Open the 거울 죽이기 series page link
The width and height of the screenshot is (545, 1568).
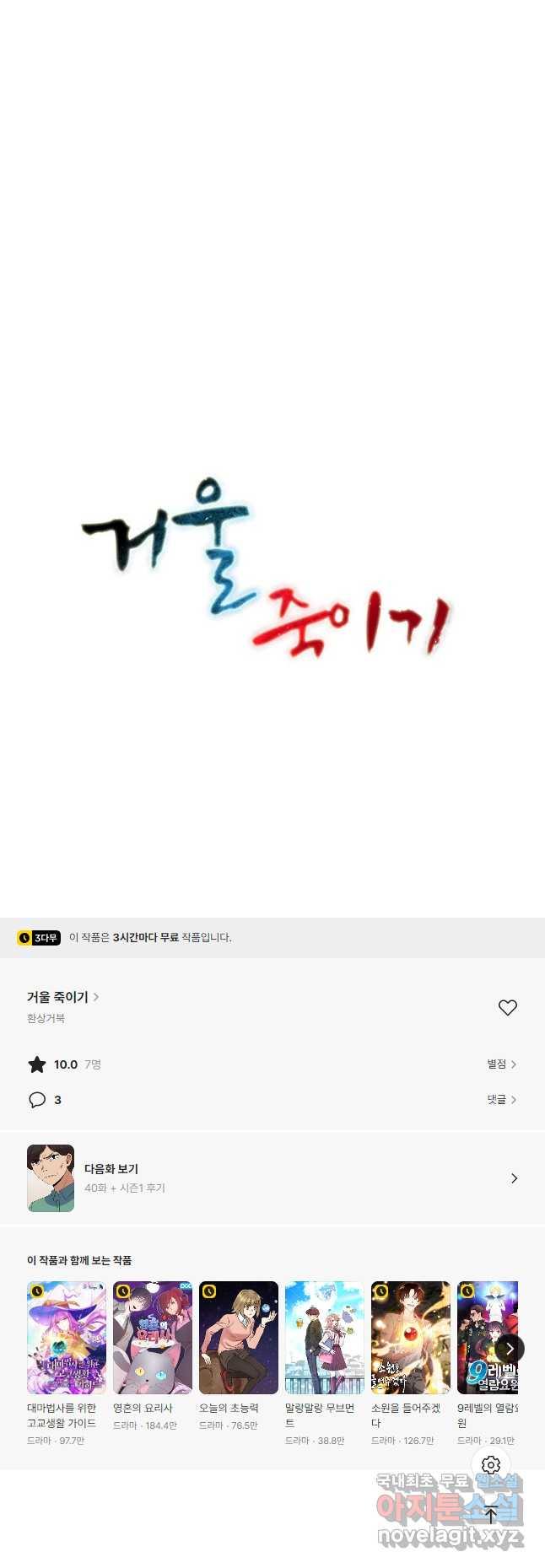[x=62, y=997]
